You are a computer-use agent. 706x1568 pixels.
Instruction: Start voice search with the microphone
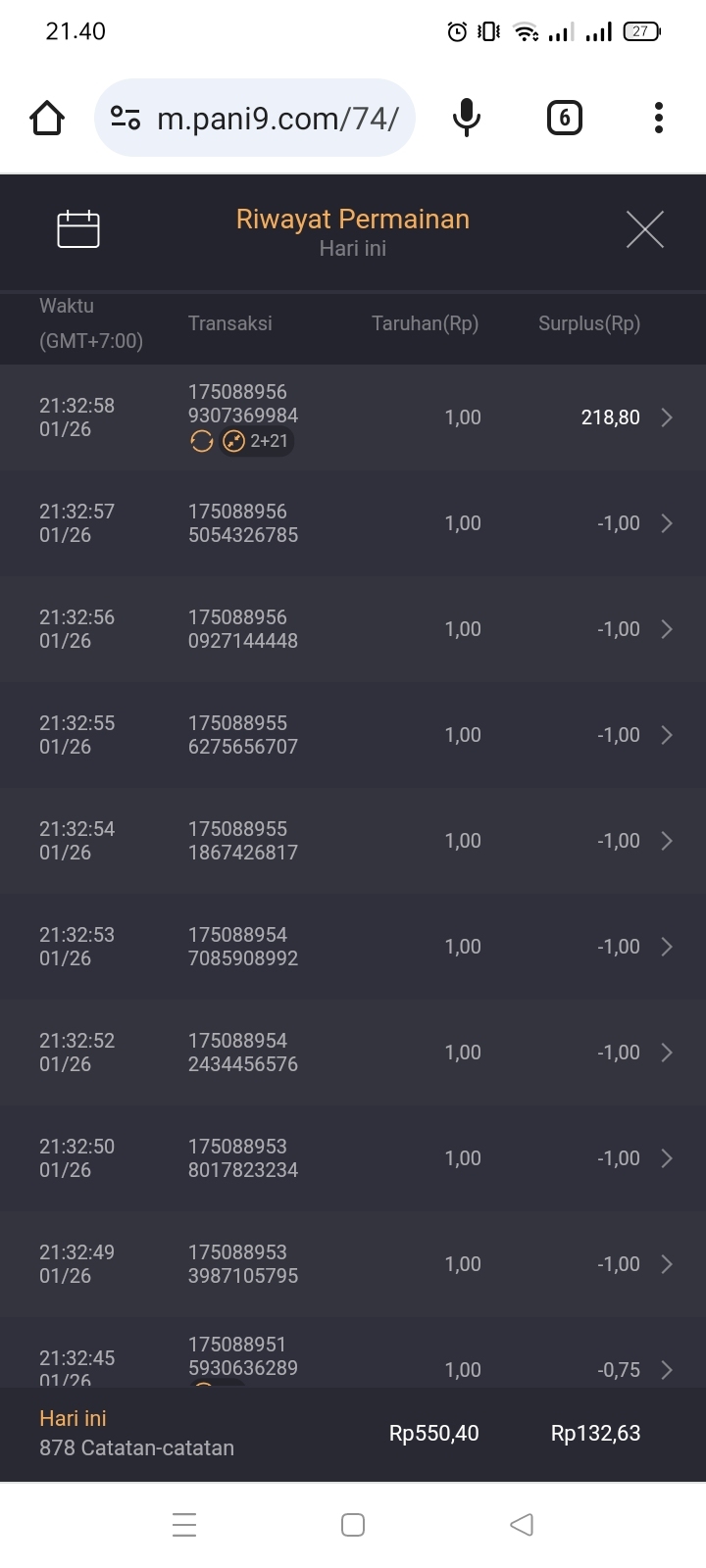[x=467, y=119]
